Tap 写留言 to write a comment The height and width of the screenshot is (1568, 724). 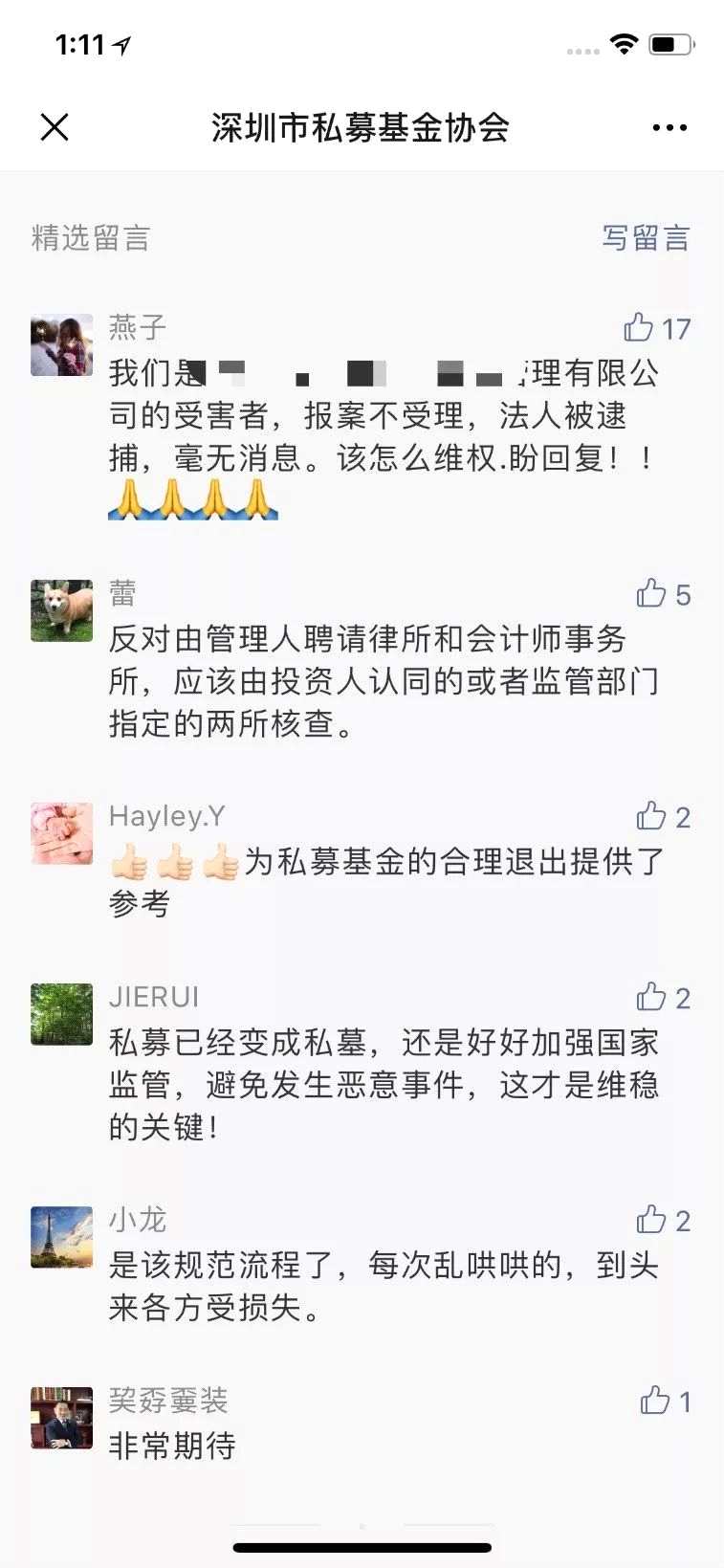(646, 238)
